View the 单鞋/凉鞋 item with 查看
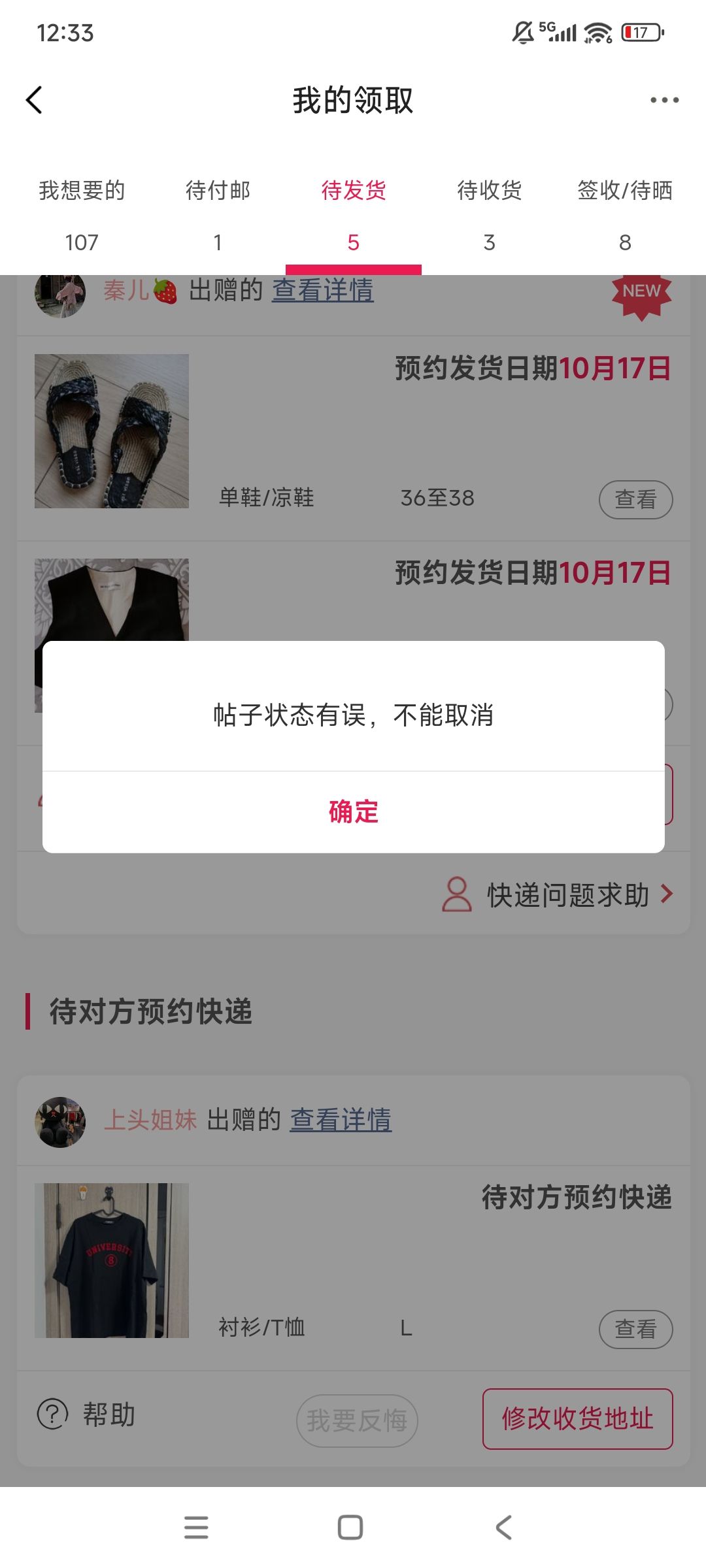 pyautogui.click(x=635, y=500)
